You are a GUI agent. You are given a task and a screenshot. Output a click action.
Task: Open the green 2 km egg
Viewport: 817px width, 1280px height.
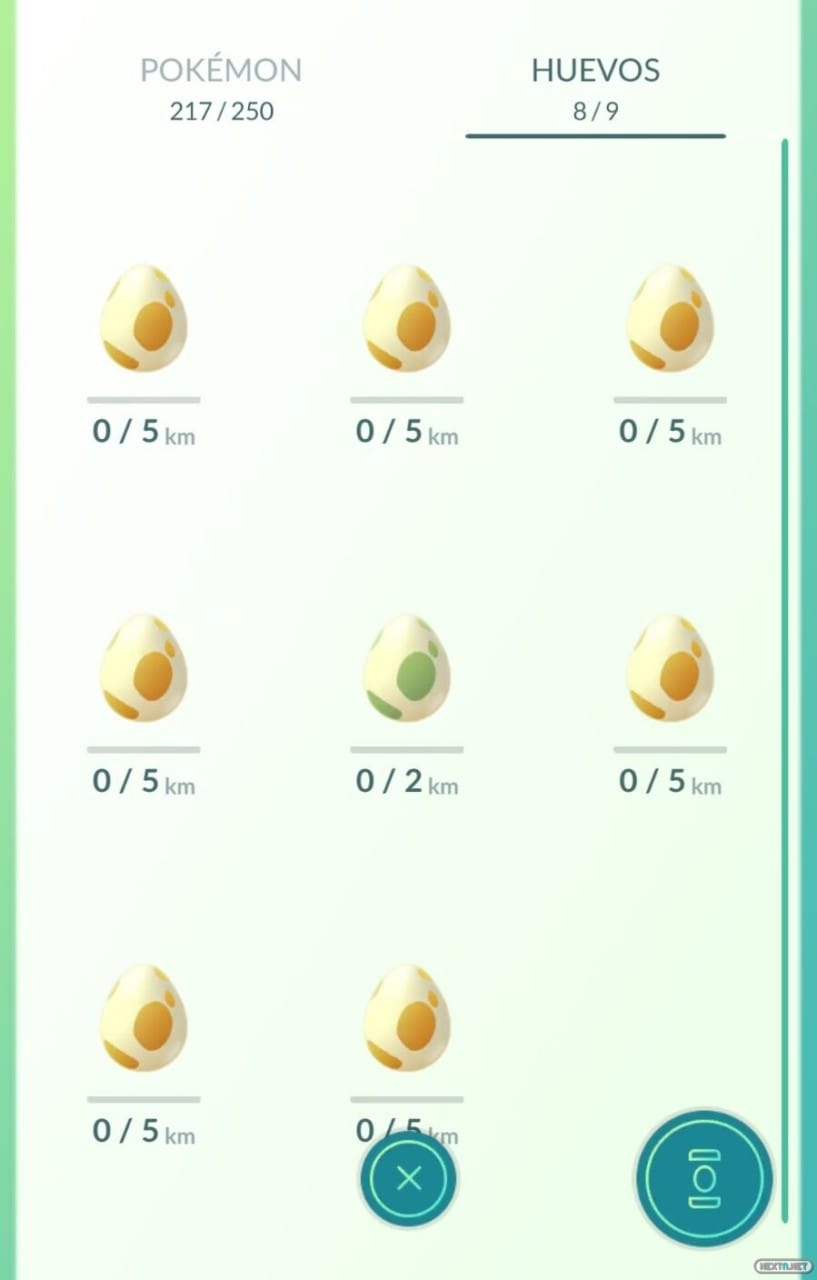pyautogui.click(x=406, y=669)
